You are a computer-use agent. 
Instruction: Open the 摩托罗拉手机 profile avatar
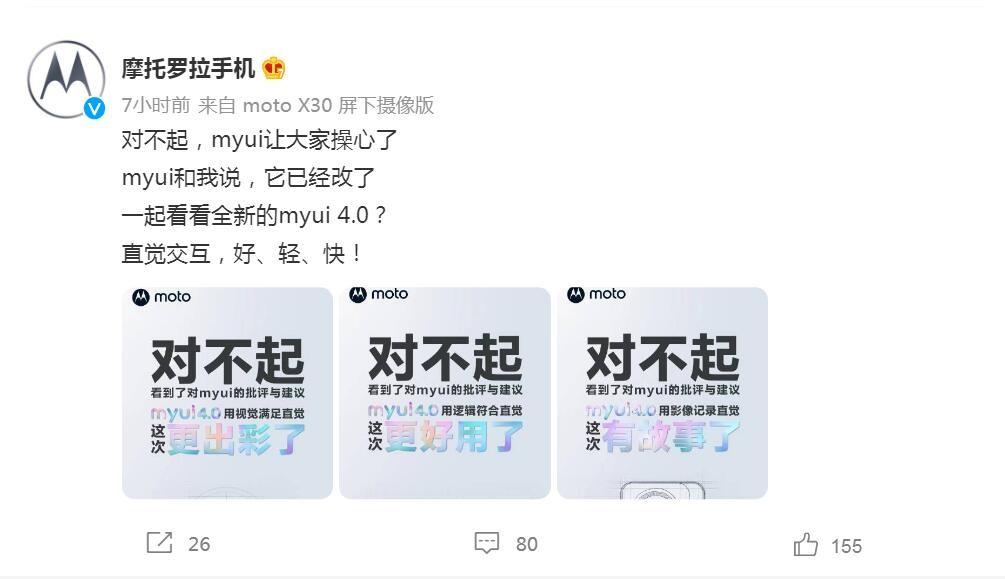(66, 79)
